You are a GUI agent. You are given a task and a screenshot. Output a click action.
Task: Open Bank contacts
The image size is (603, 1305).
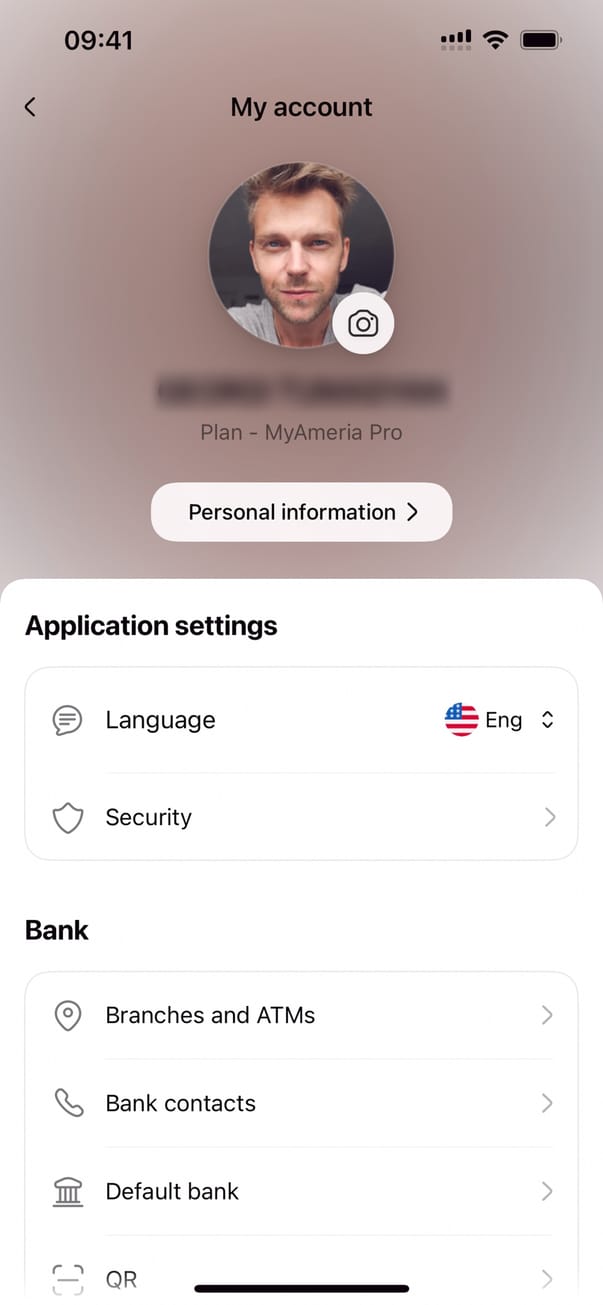[301, 1103]
